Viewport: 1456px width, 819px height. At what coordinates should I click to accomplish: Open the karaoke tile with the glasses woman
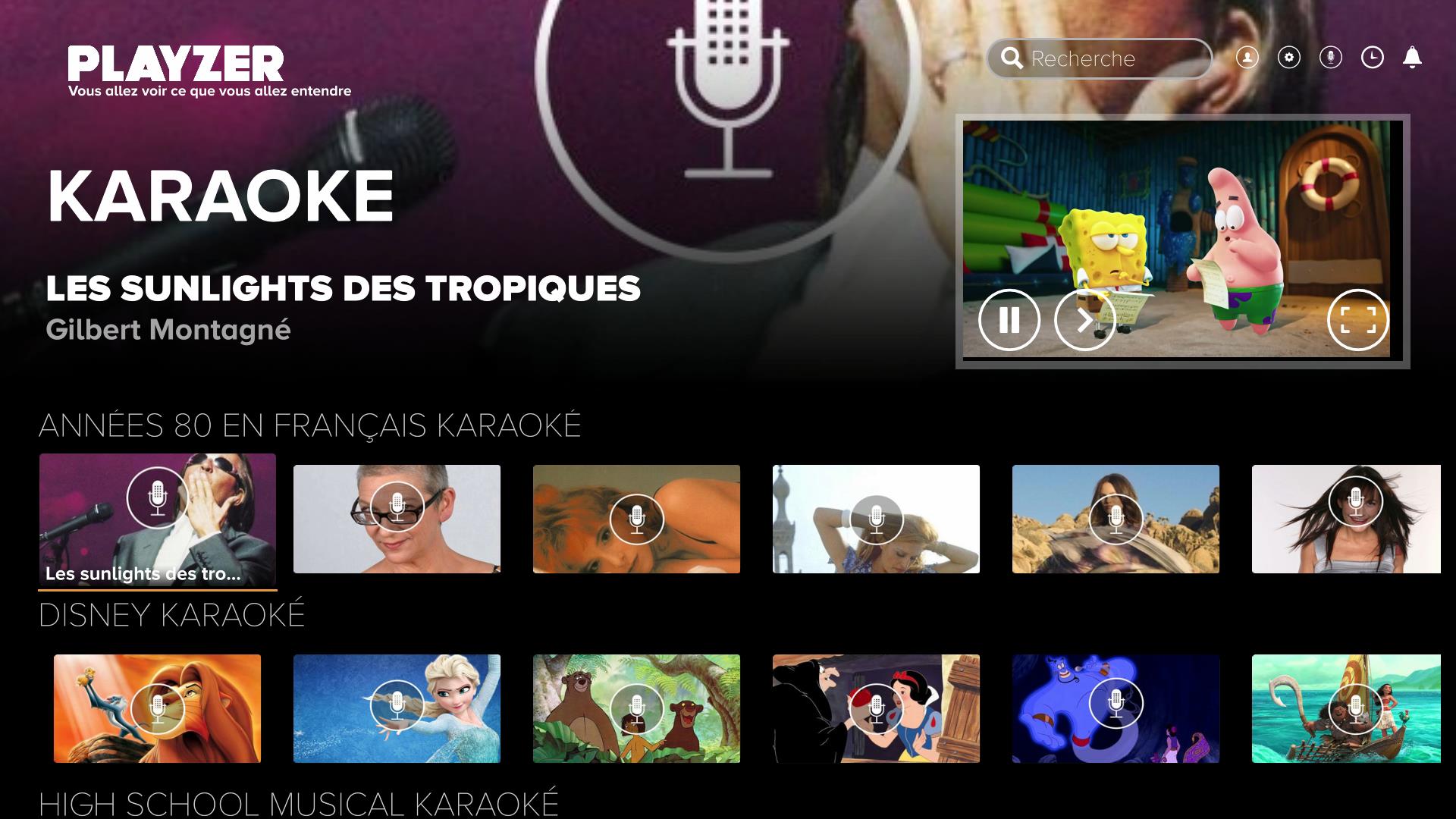click(397, 519)
